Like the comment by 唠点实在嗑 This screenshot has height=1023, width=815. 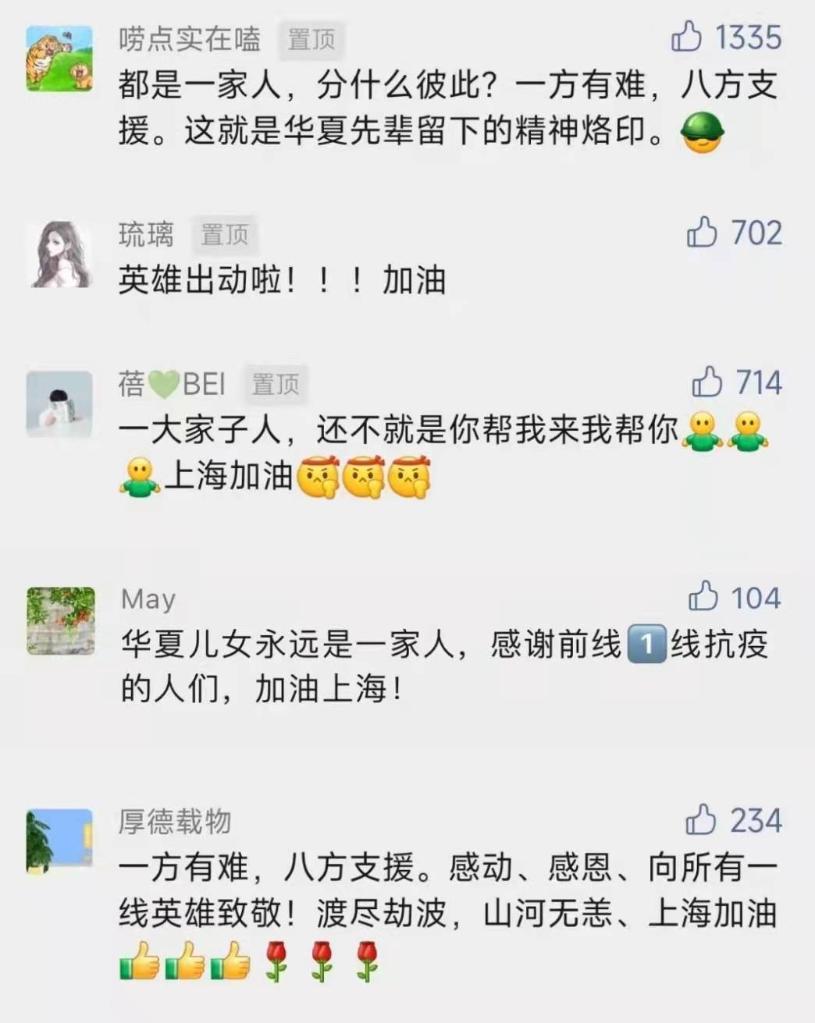(688, 38)
